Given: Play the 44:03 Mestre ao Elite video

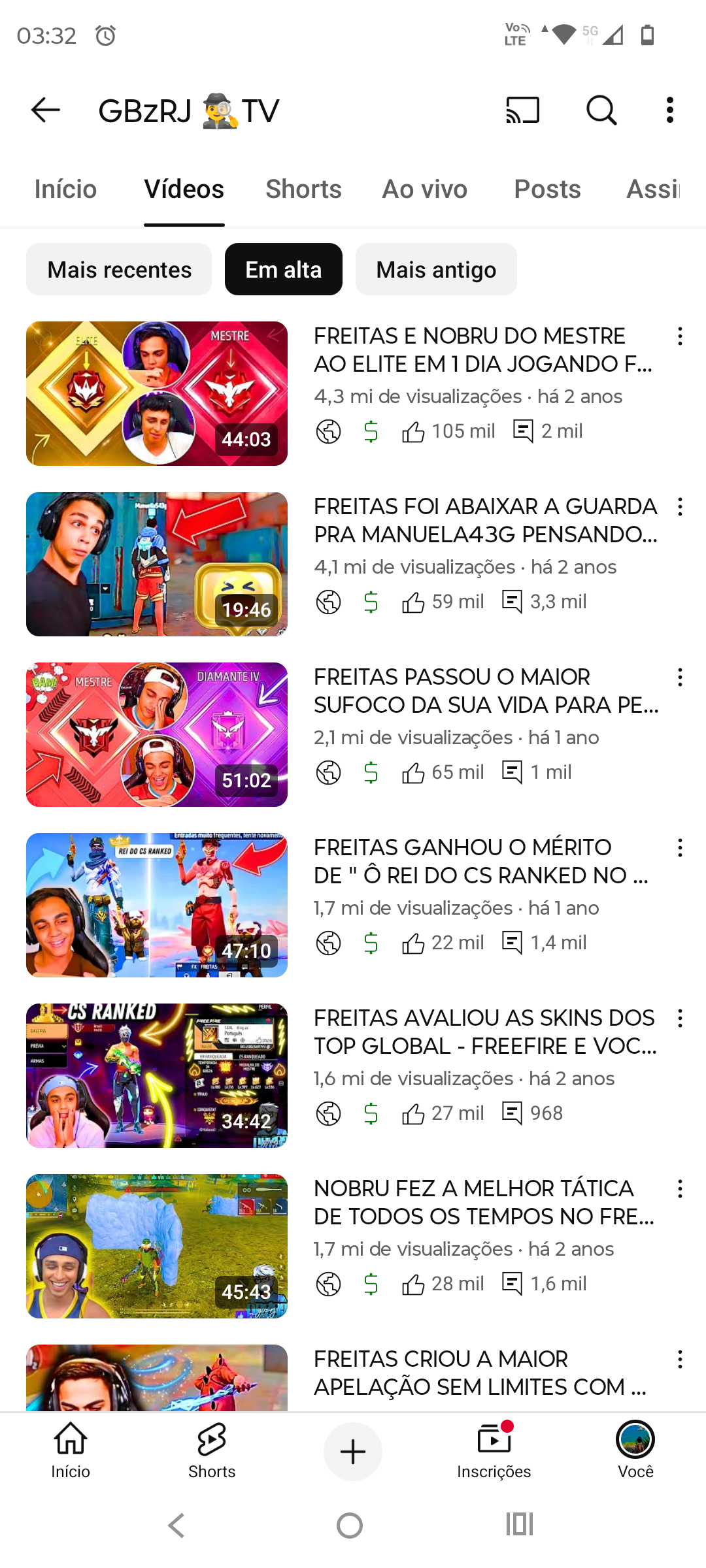Looking at the screenshot, I should [x=157, y=393].
